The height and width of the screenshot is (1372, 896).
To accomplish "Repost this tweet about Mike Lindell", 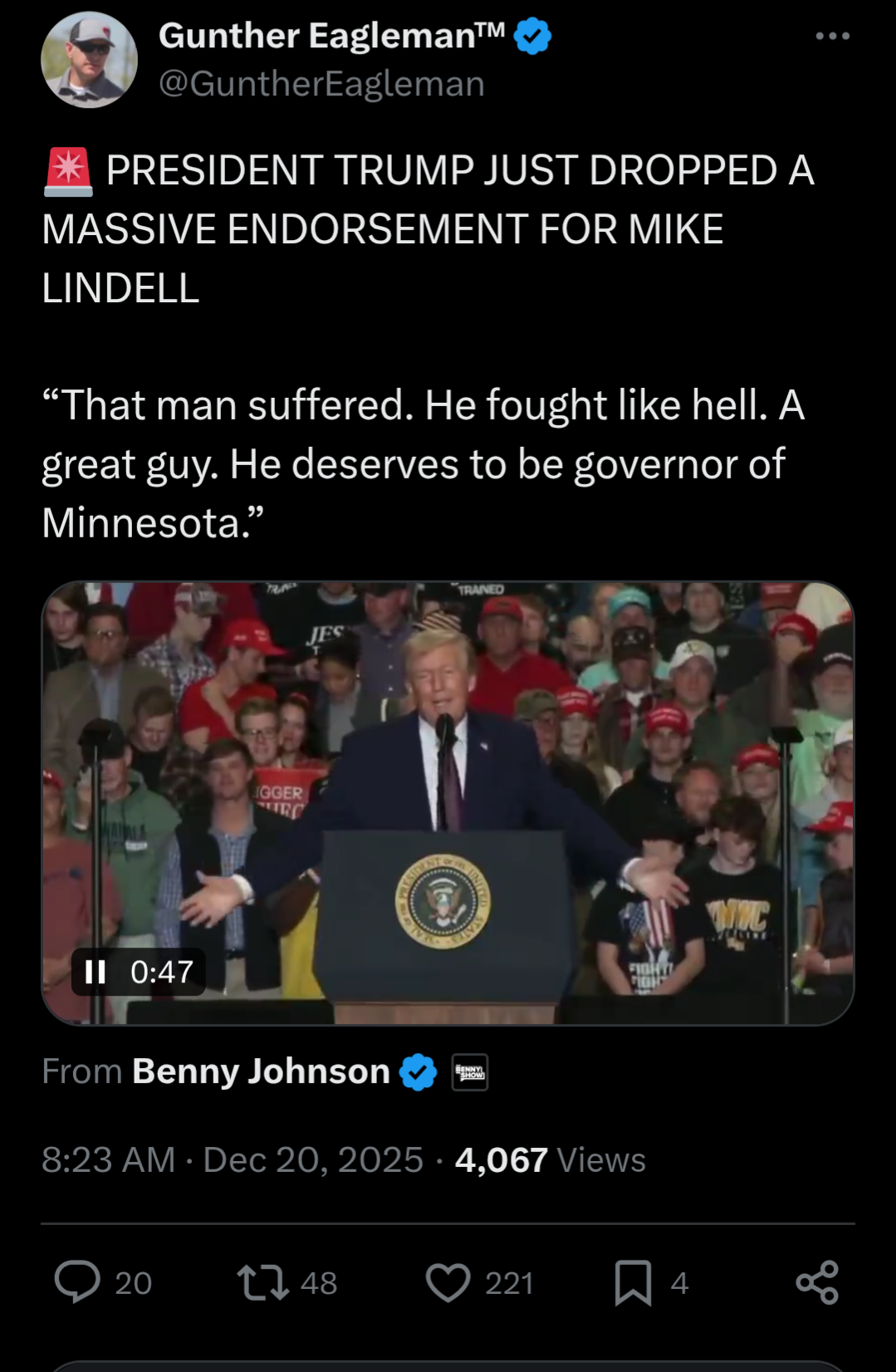I will (263, 1281).
